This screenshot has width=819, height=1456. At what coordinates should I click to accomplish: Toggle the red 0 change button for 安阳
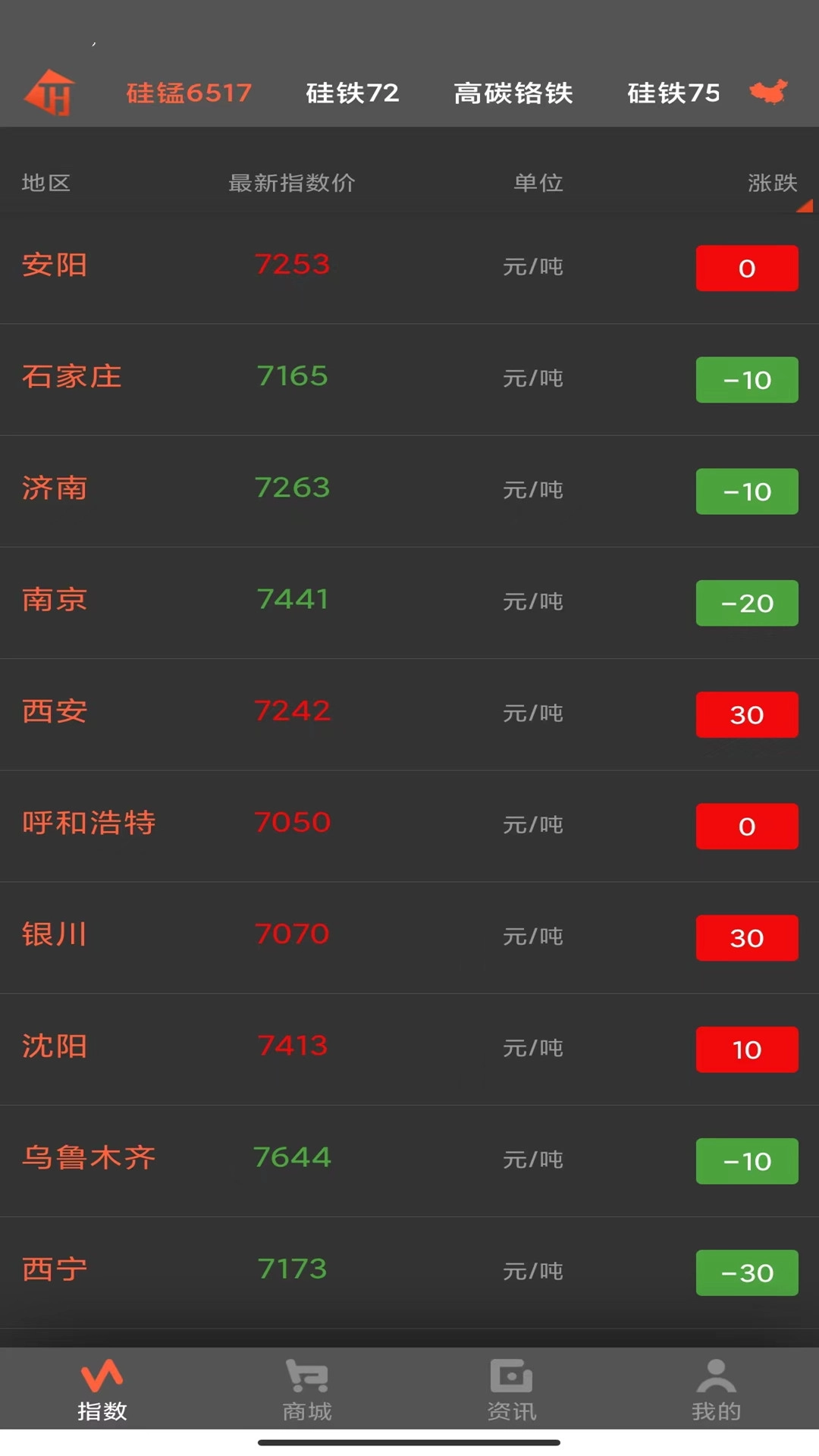click(x=747, y=268)
